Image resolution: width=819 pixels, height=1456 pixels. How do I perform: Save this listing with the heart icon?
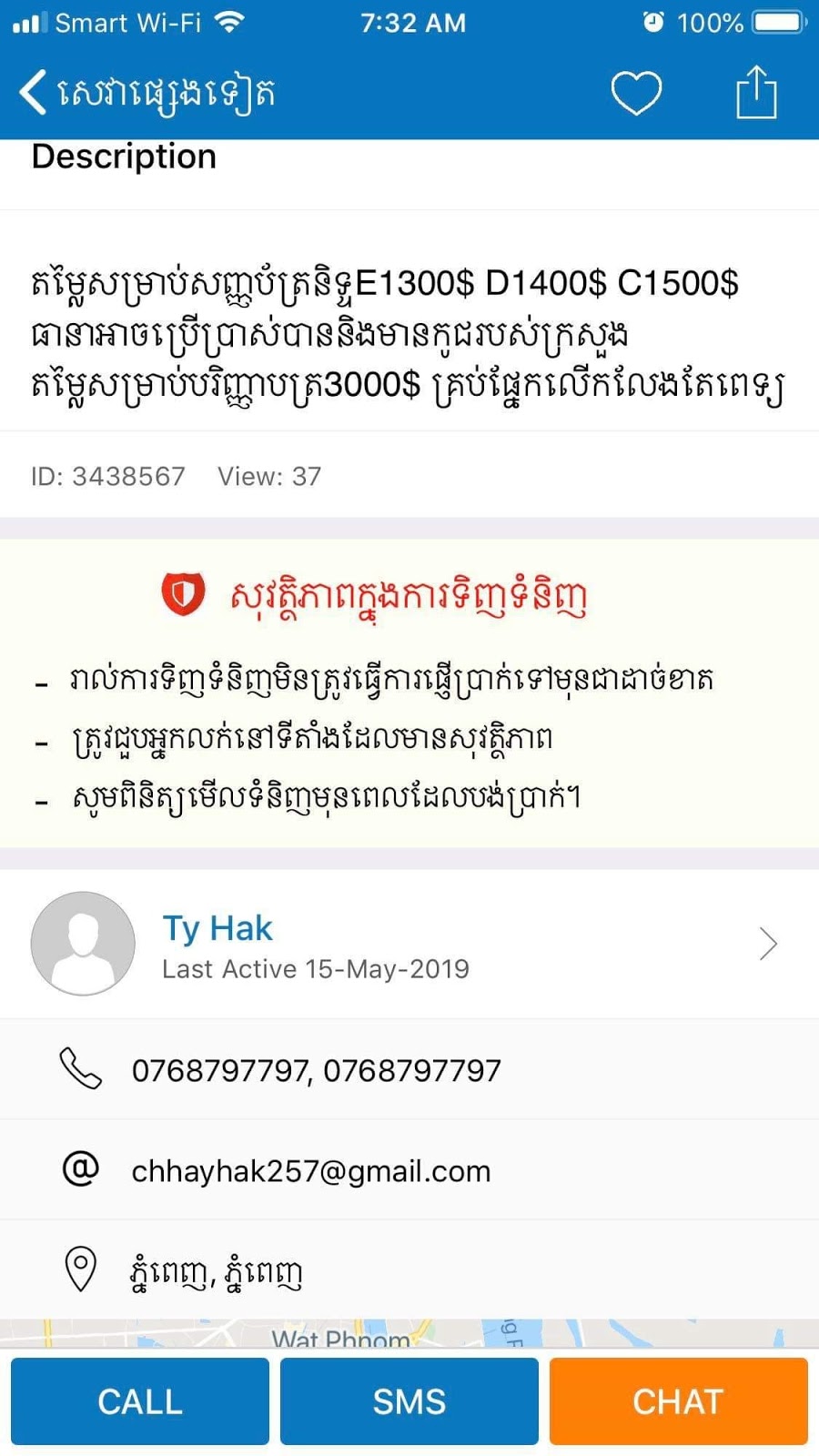(635, 93)
